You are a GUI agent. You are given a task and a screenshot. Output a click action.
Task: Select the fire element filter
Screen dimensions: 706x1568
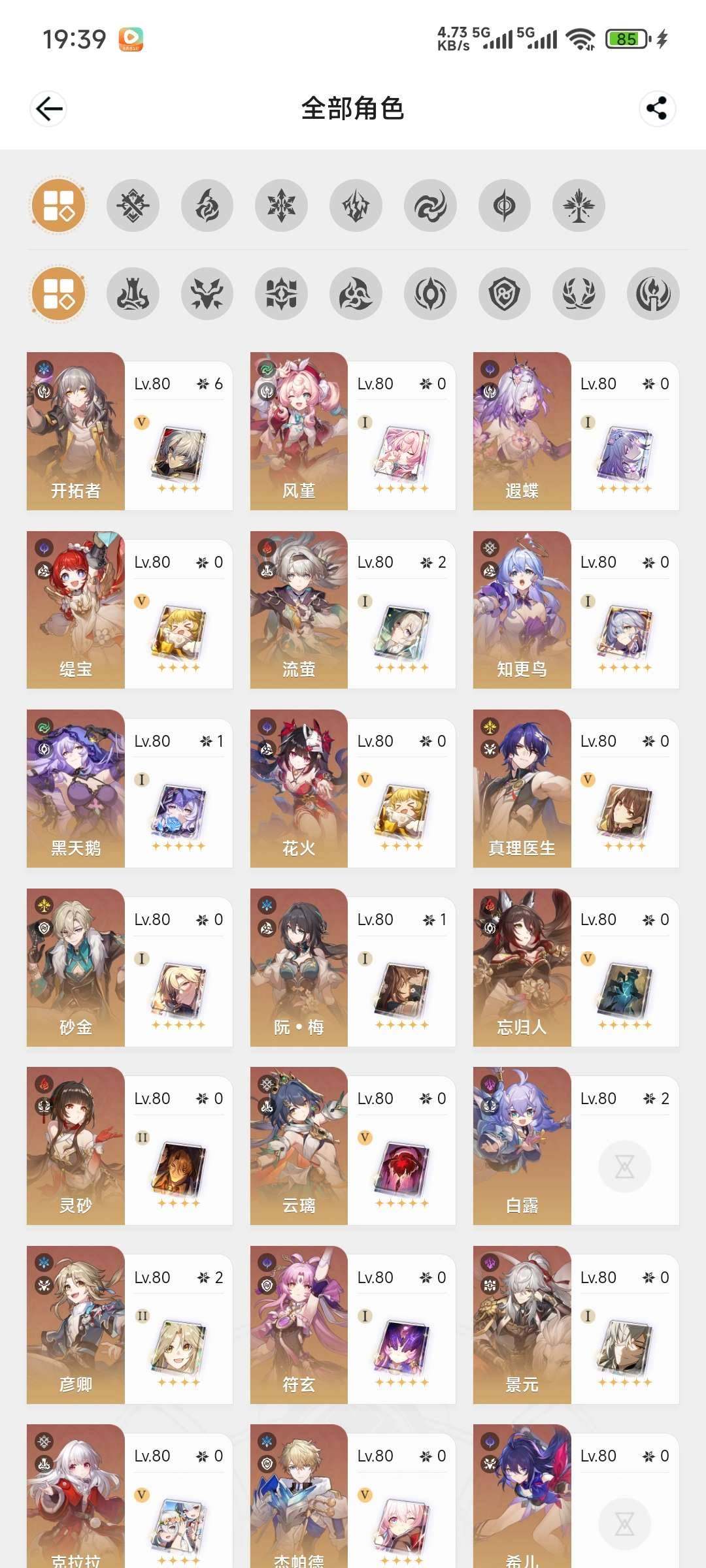[207, 206]
